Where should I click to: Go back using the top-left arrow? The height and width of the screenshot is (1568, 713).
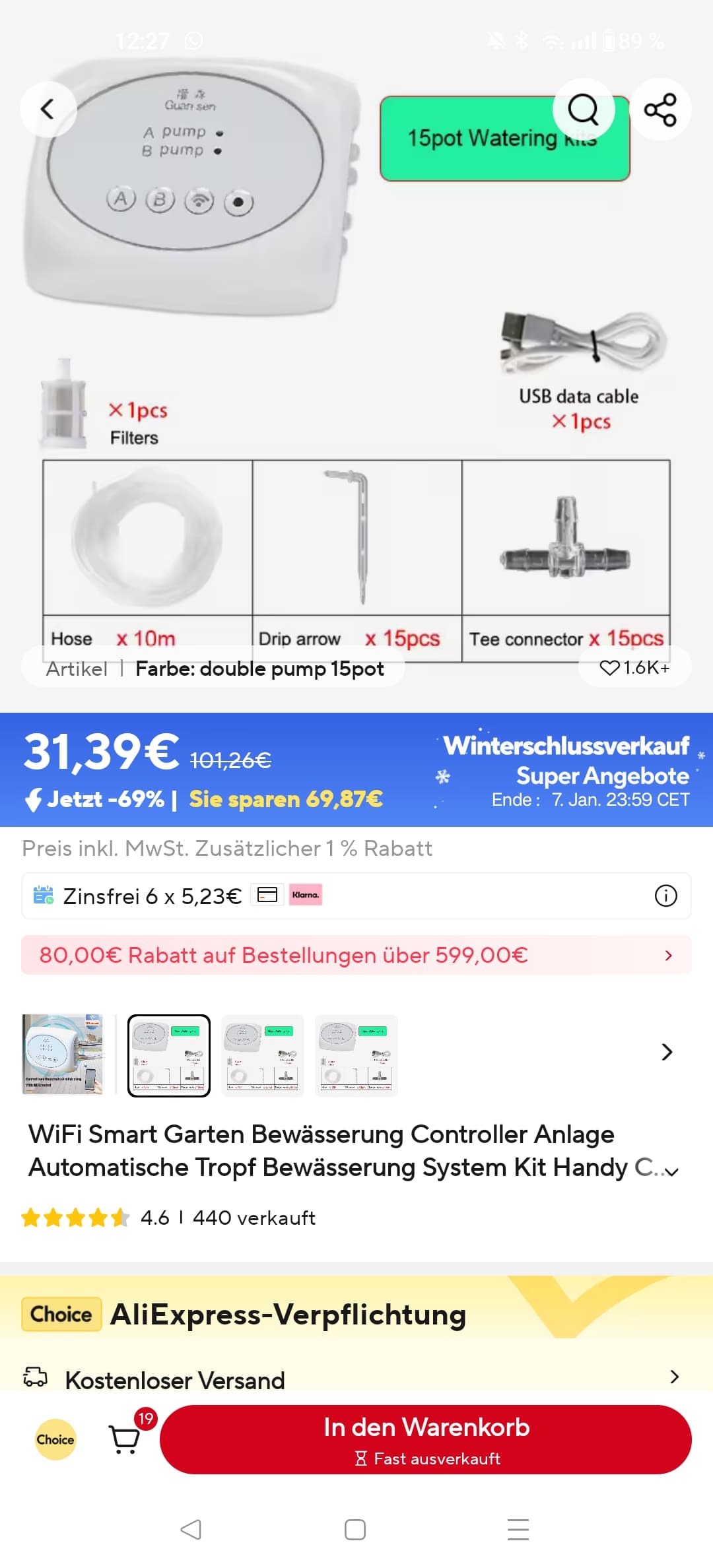(x=48, y=109)
